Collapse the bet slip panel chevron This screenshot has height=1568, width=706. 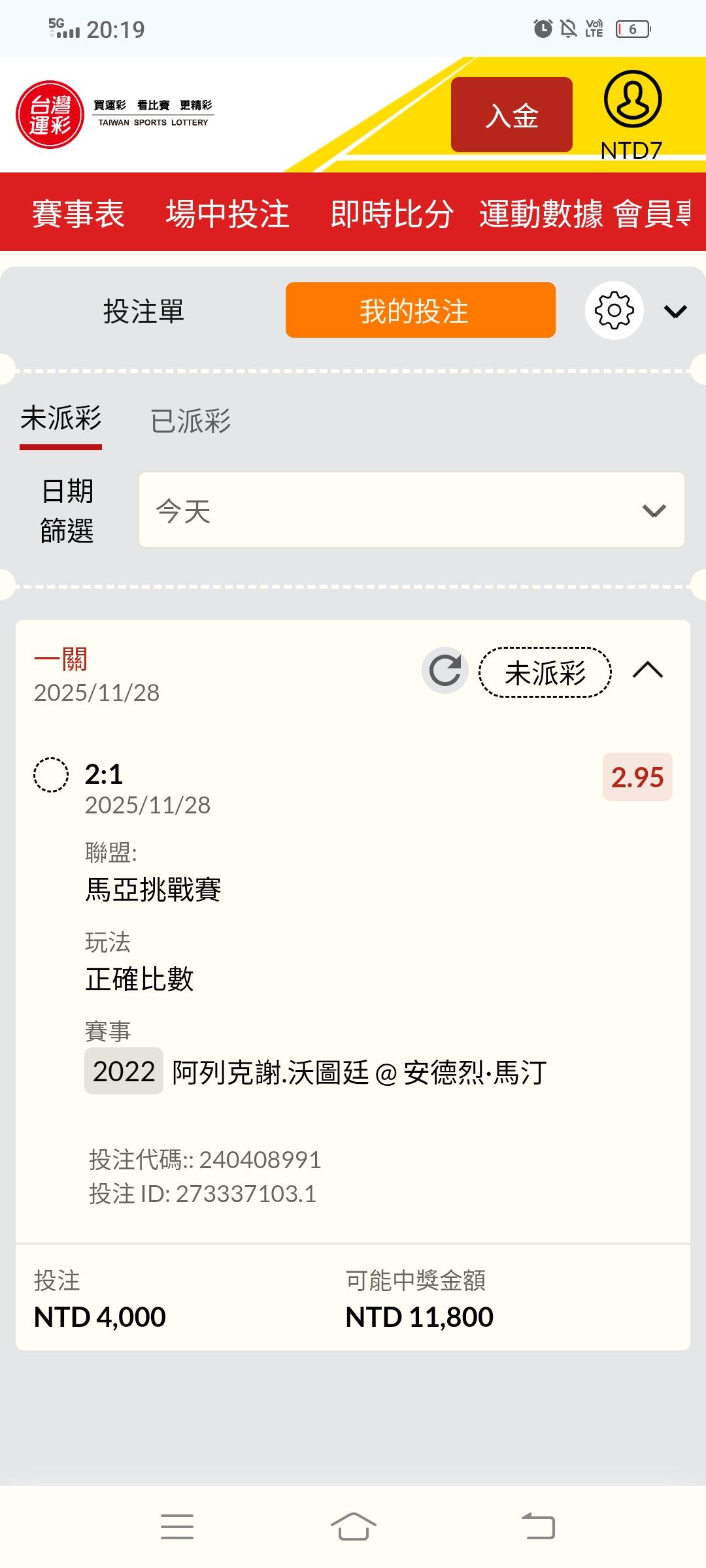click(675, 312)
